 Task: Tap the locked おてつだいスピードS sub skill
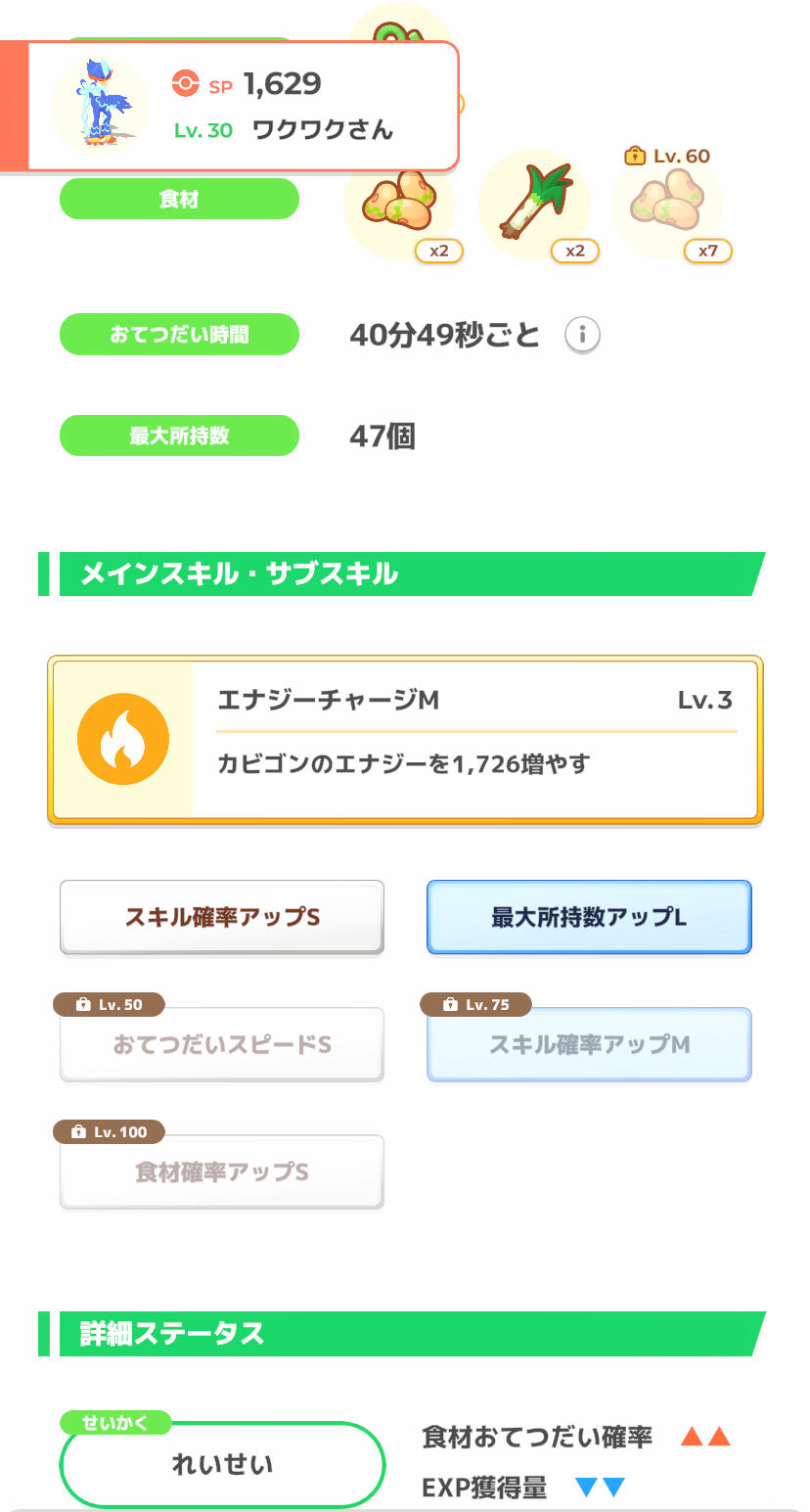point(222,1044)
